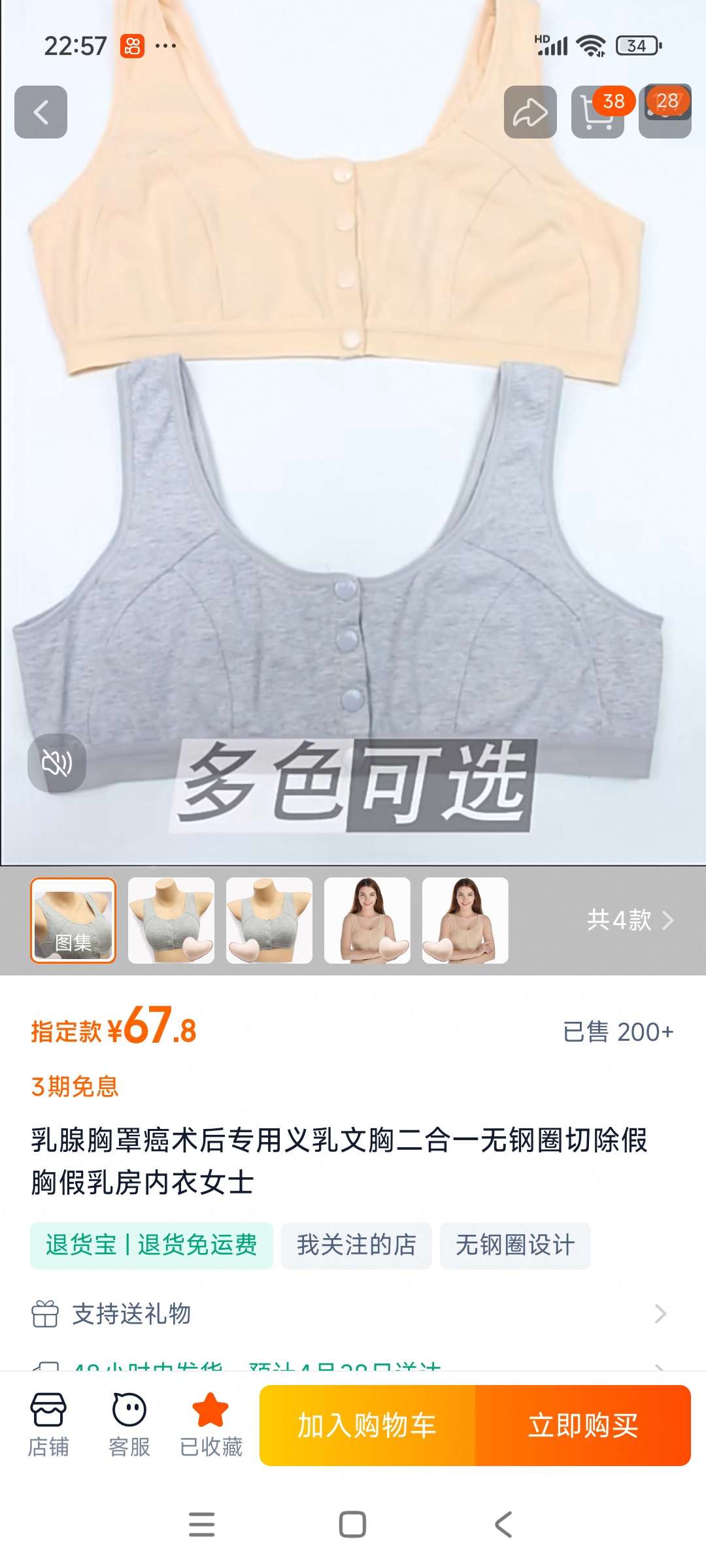Open the 我关注的店 entry
706x1568 pixels.
356,1245
